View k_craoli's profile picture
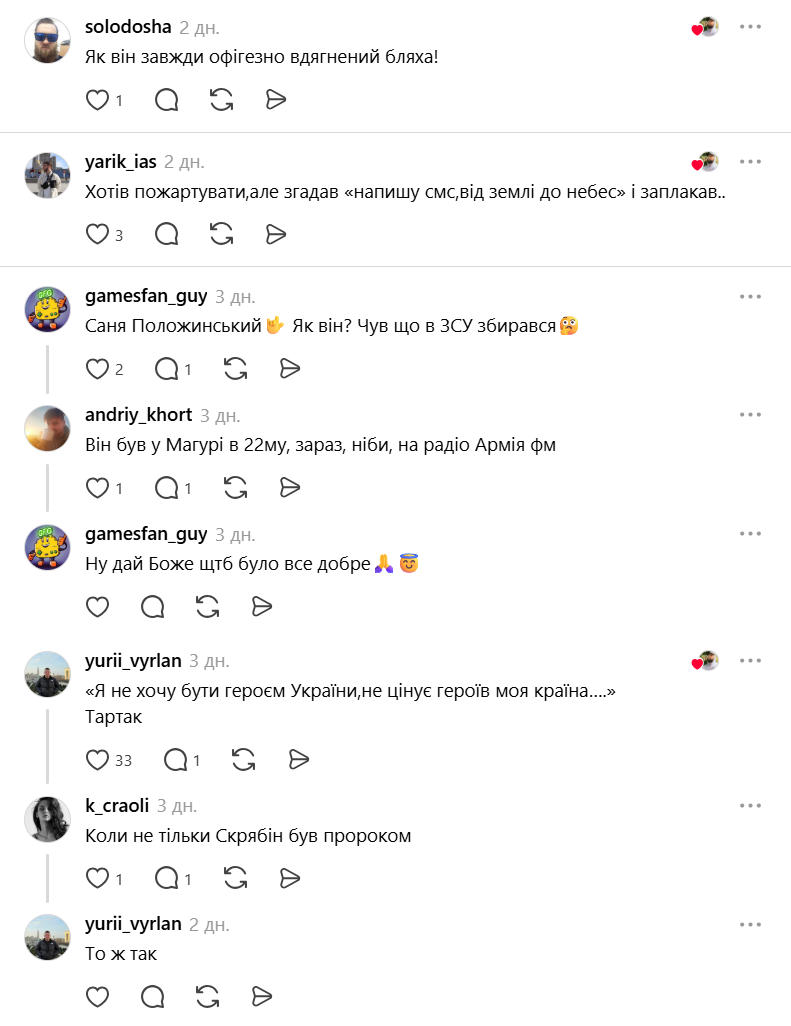Image resolution: width=791 pixels, height=1026 pixels. click(x=47, y=820)
